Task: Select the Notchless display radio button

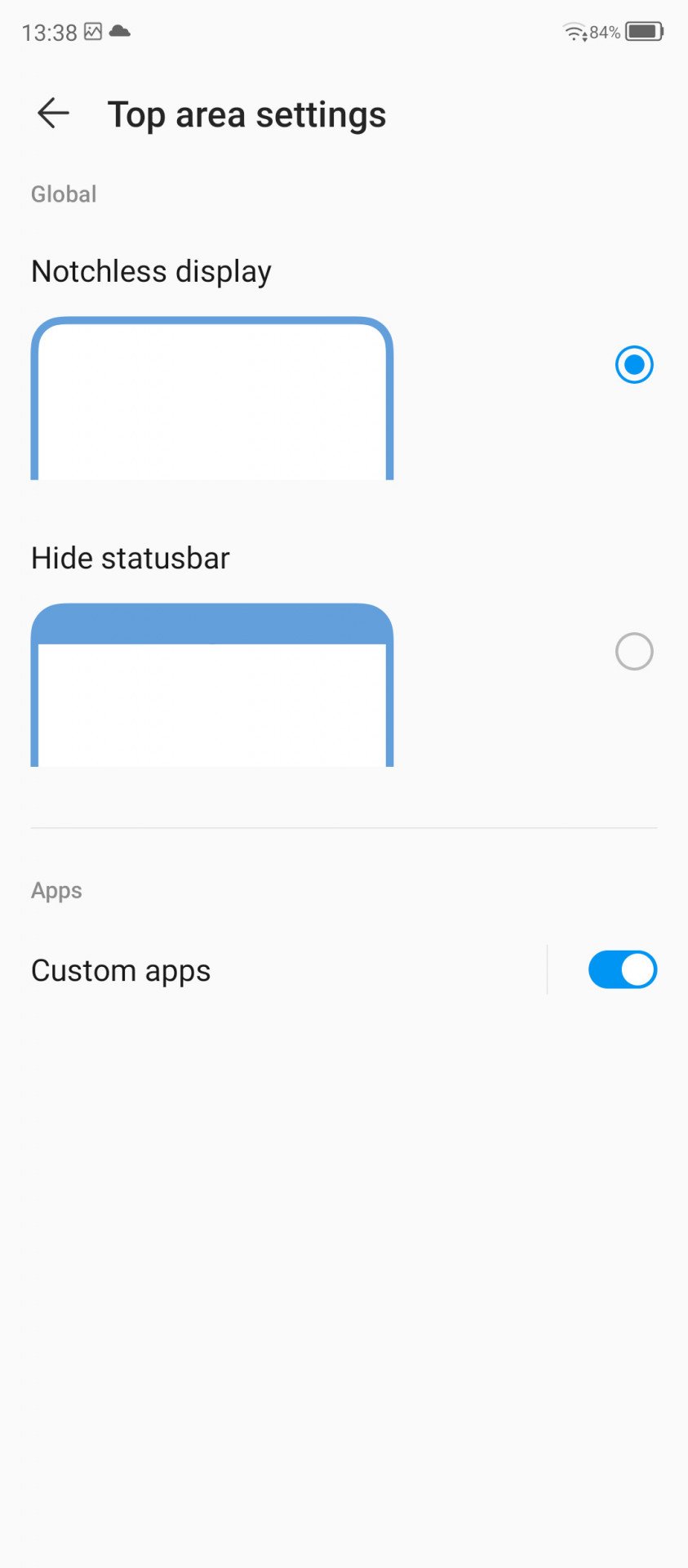Action: pos(634,364)
